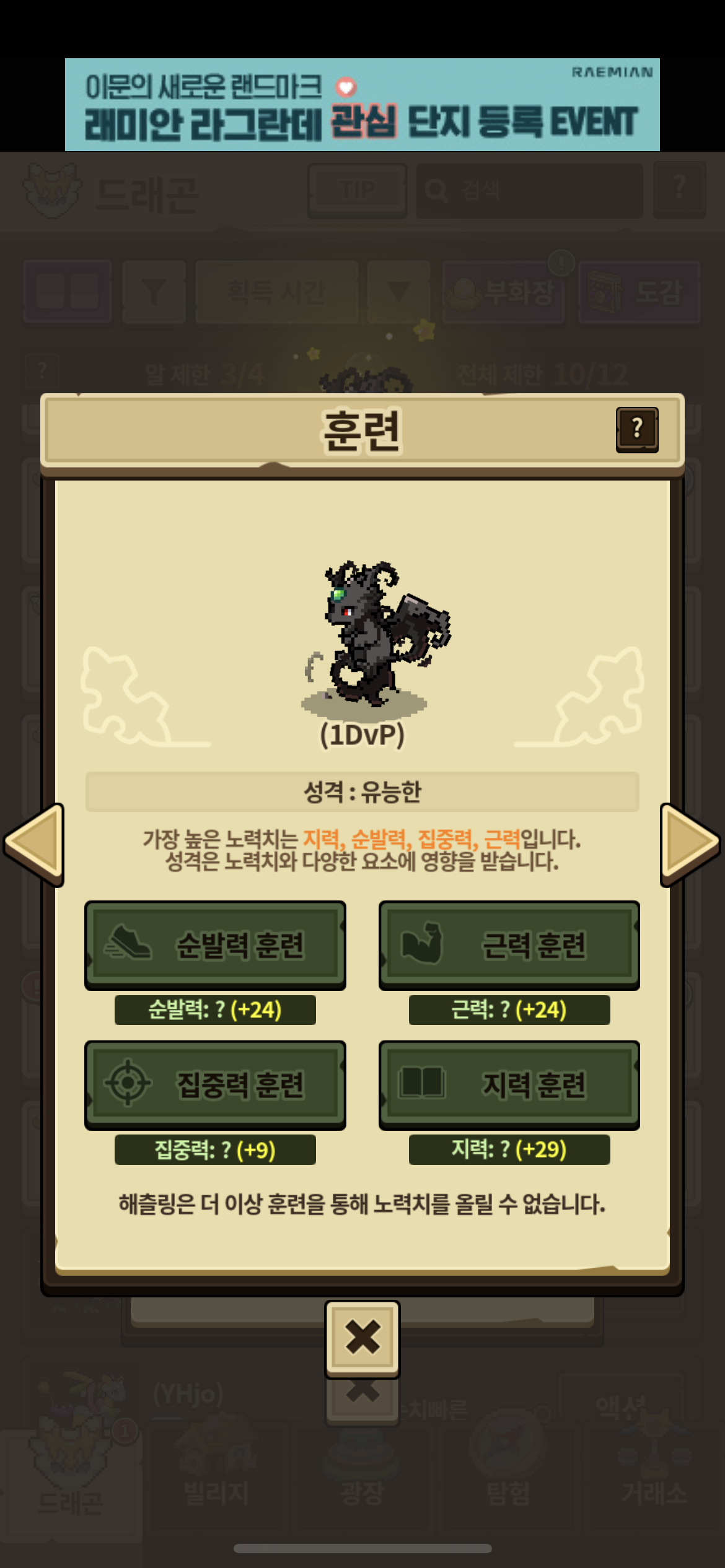Select 집중력 훈련 button

[215, 1085]
